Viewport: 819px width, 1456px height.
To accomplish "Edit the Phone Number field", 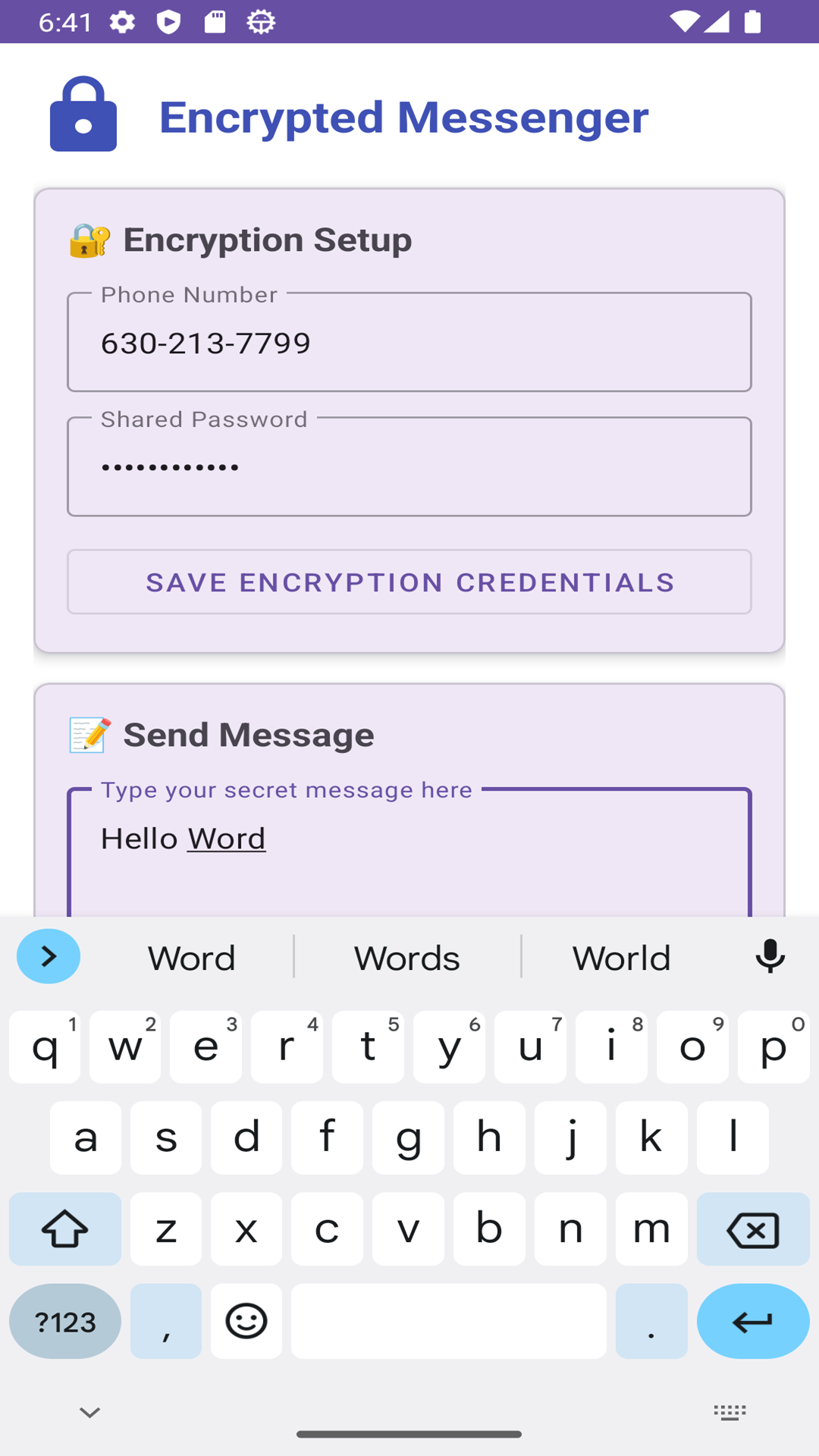I will tap(409, 343).
